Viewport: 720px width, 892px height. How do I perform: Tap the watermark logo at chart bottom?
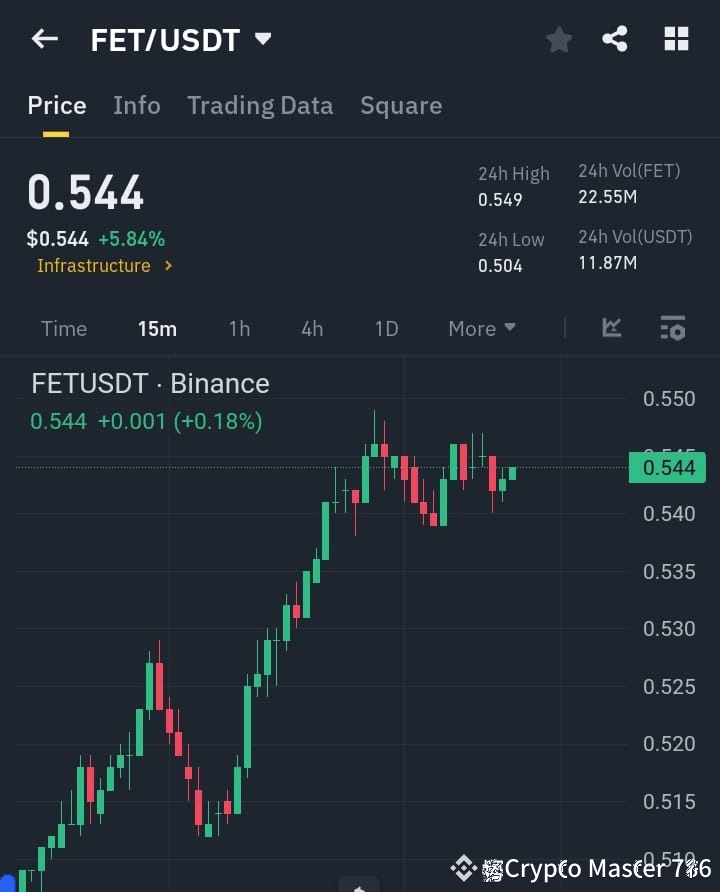[463, 867]
